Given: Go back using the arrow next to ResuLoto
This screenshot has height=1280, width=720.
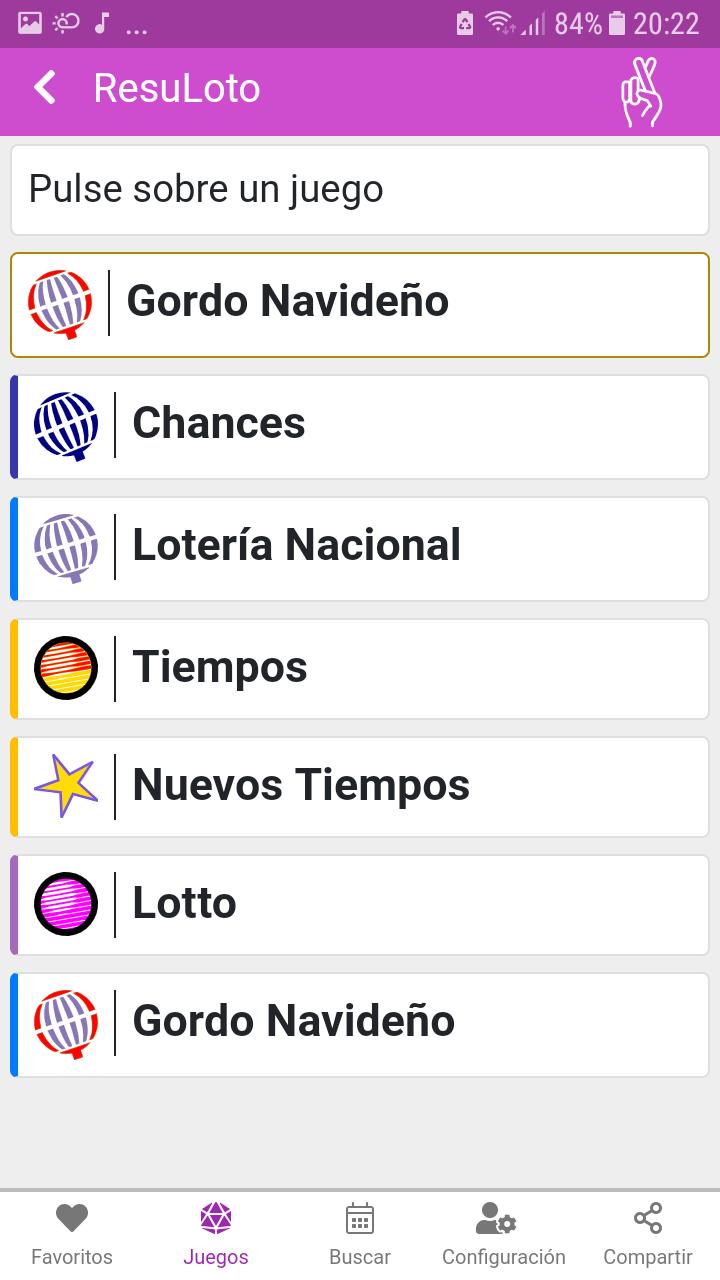Looking at the screenshot, I should coord(45,88).
